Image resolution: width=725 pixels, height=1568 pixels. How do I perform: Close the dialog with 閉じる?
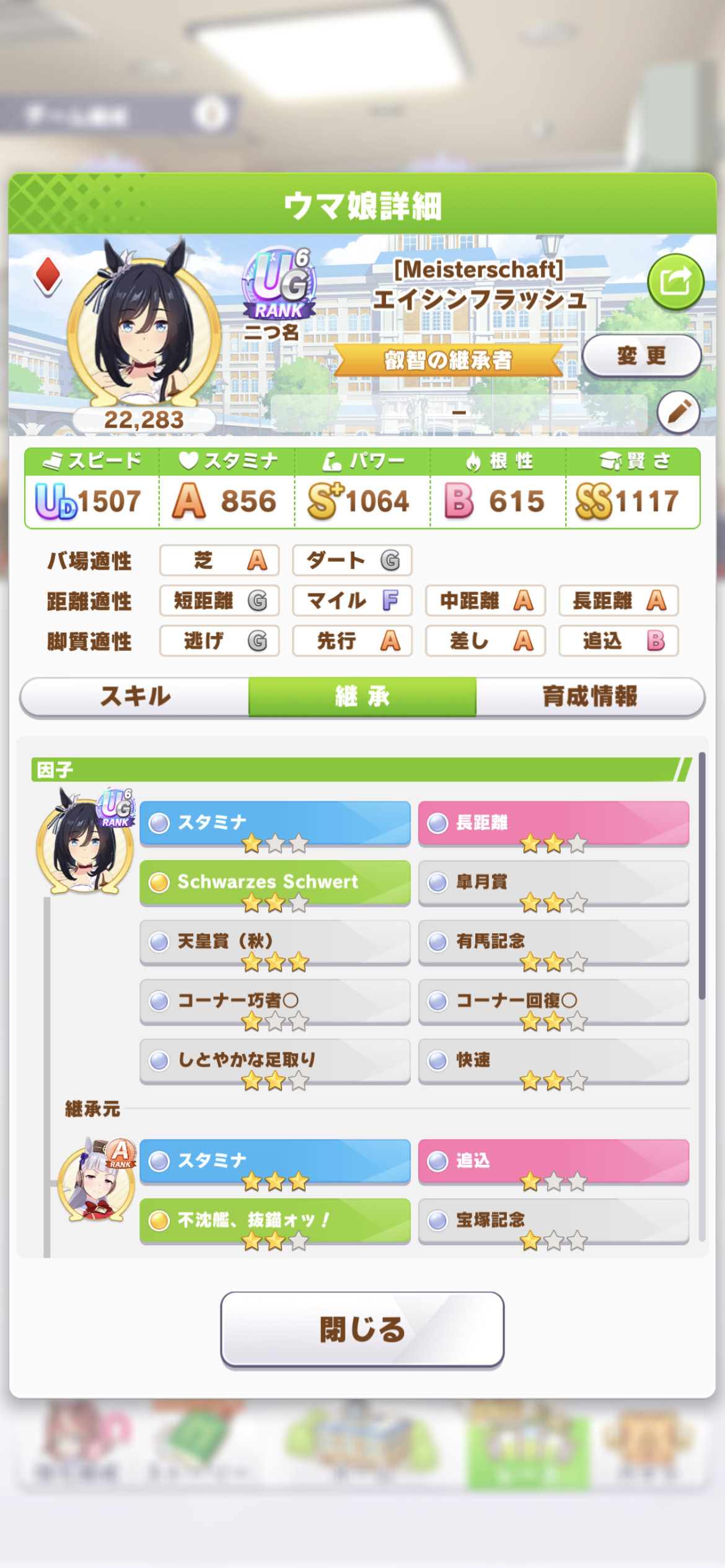362,1329
